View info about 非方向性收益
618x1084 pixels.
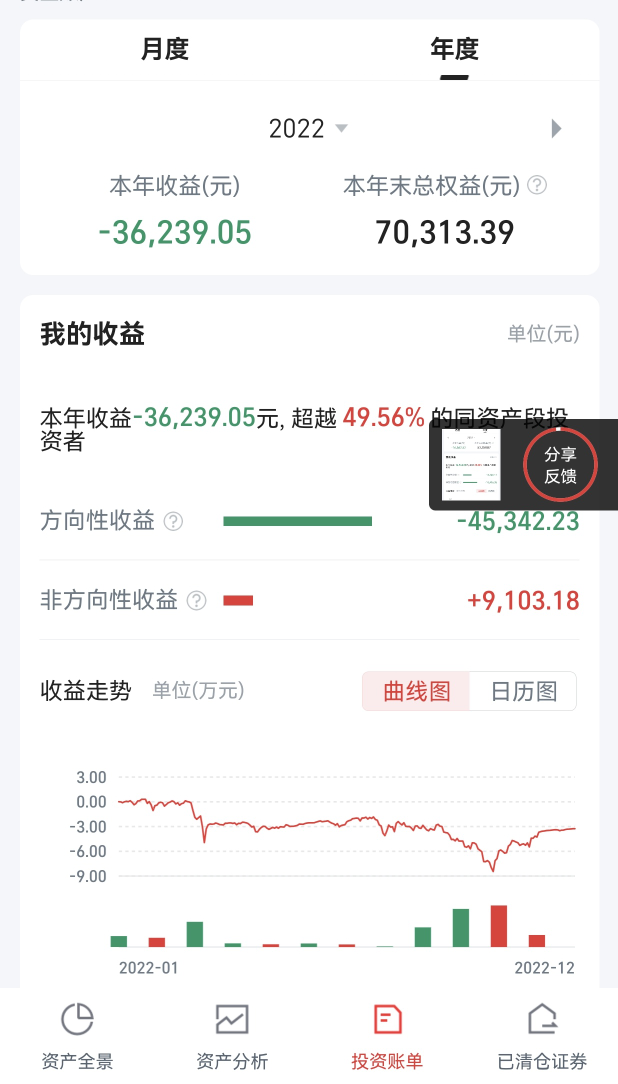click(x=197, y=601)
